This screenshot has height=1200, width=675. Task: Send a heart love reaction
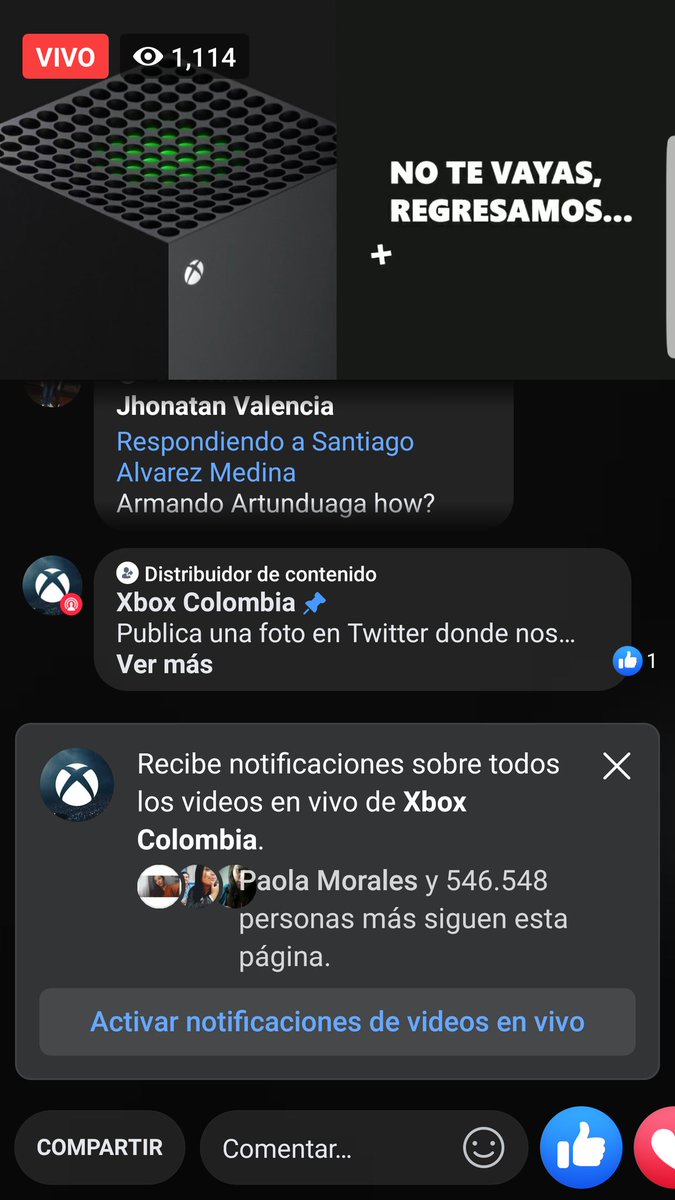tap(656, 1147)
